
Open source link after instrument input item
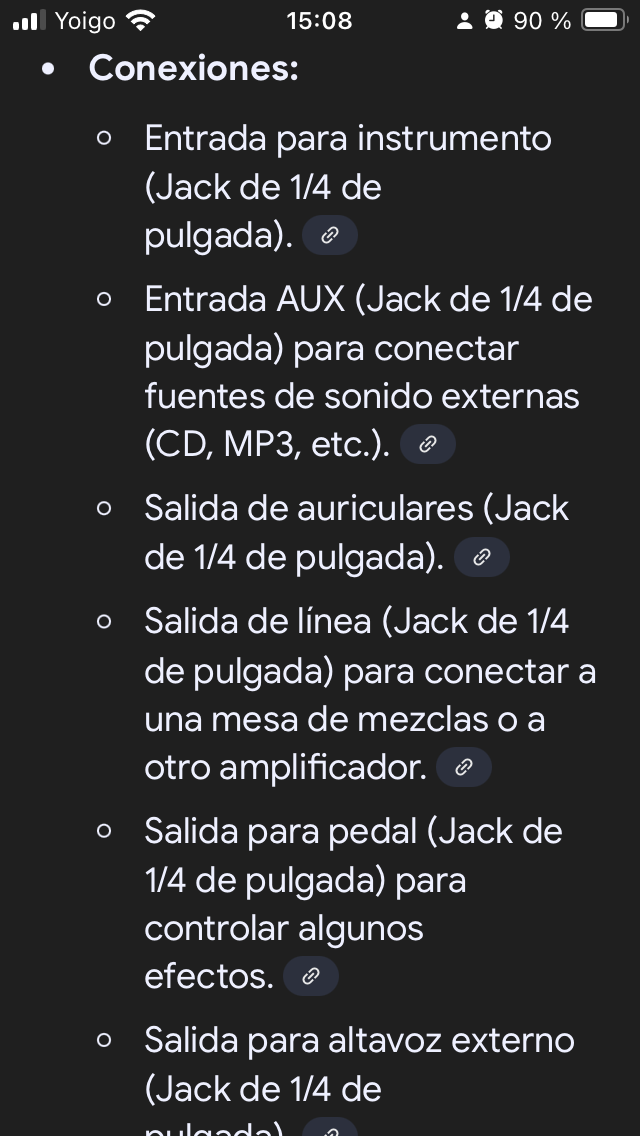pyautogui.click(x=329, y=236)
